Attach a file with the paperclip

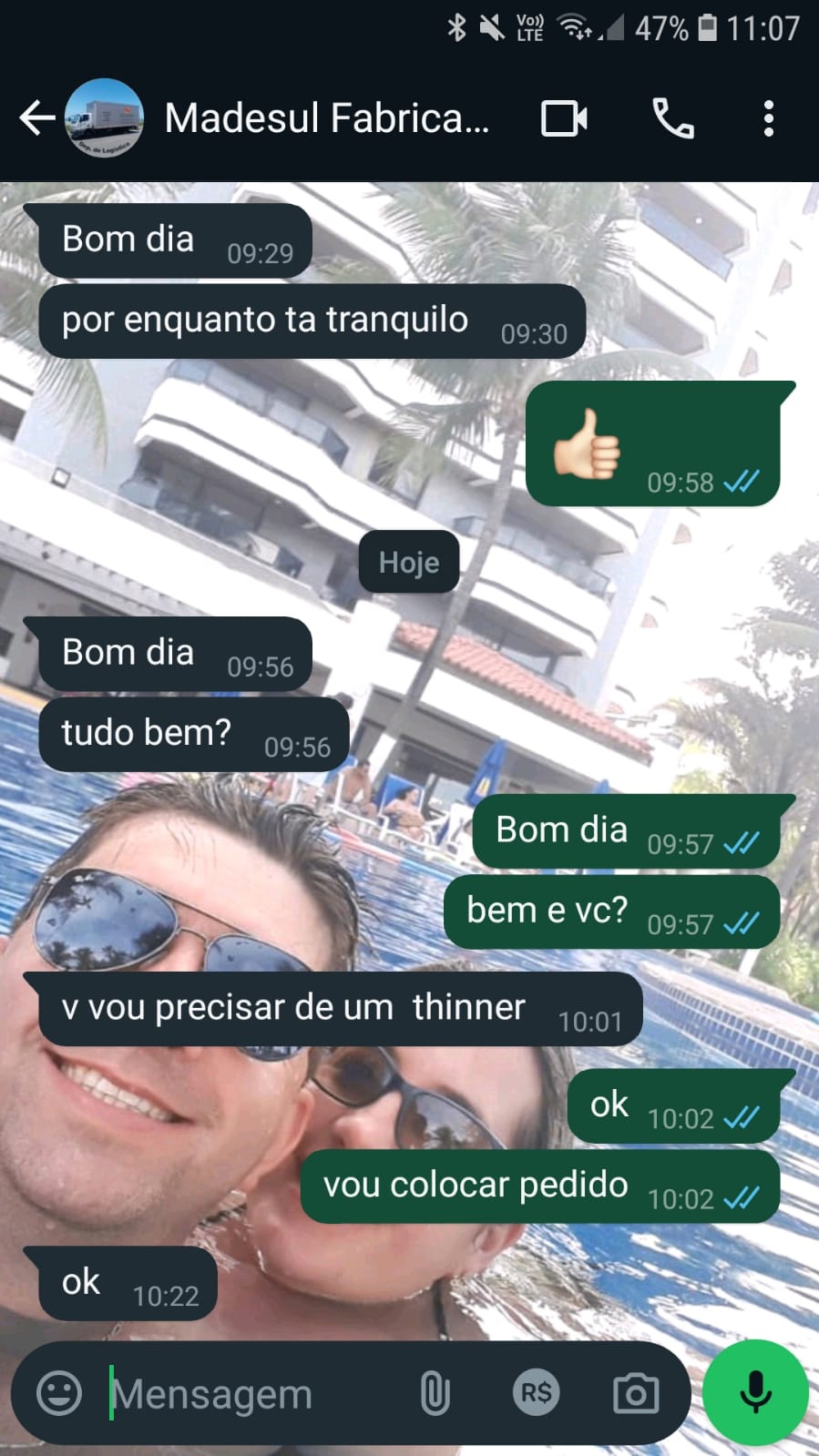pos(435,1393)
